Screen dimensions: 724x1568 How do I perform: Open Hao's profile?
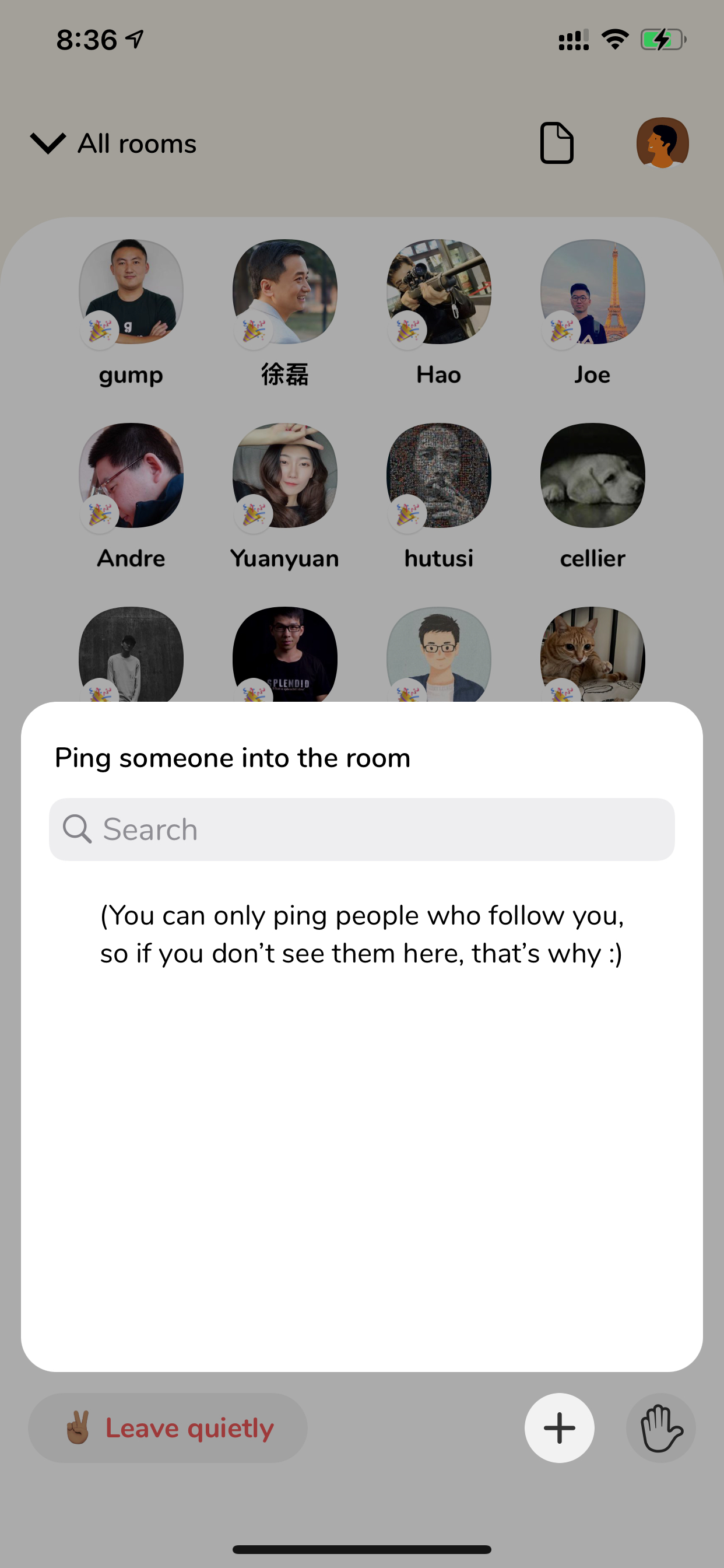[439, 292]
